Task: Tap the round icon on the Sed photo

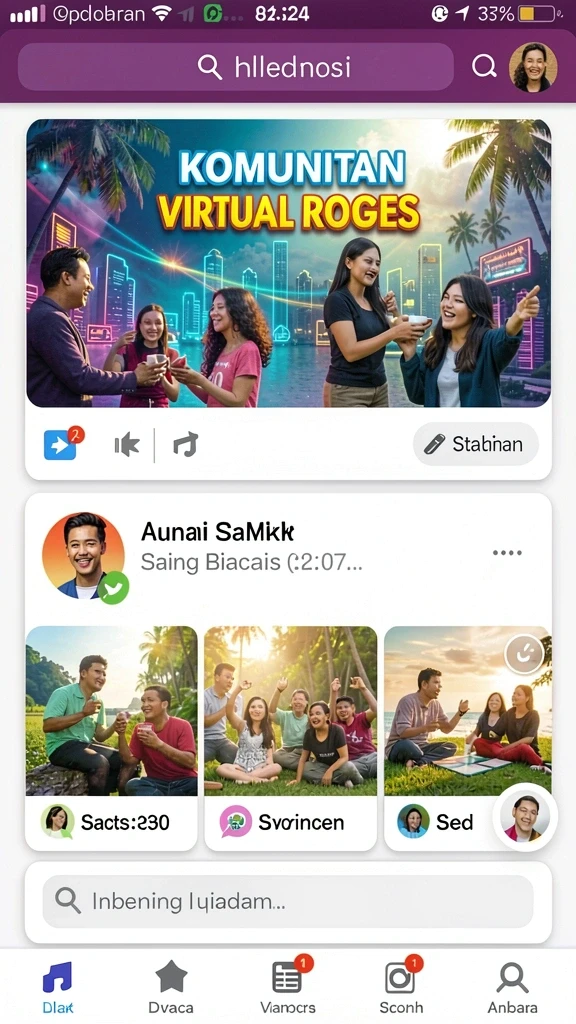Action: (x=524, y=654)
